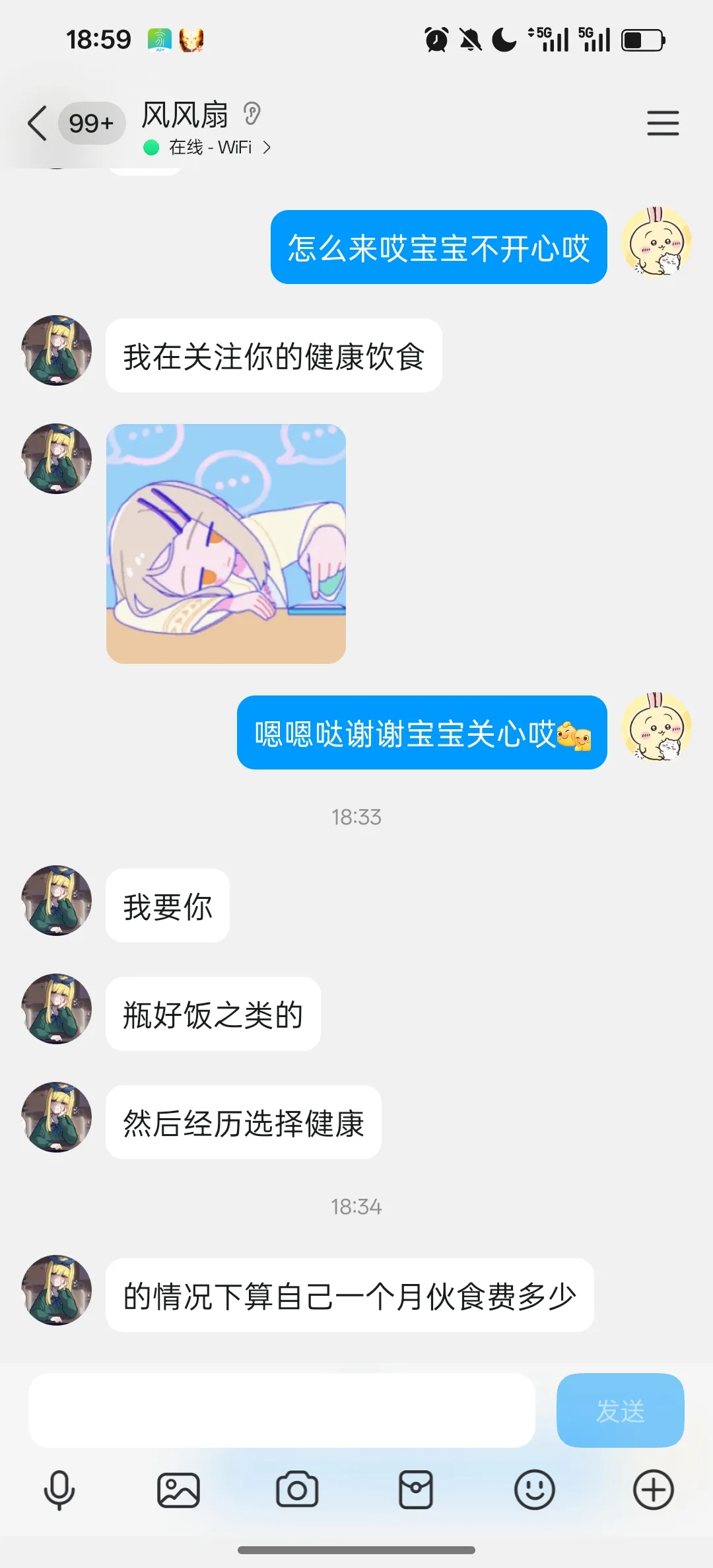Open the photo gallery picker
The width and height of the screenshot is (713, 1568).
pyautogui.click(x=178, y=1490)
